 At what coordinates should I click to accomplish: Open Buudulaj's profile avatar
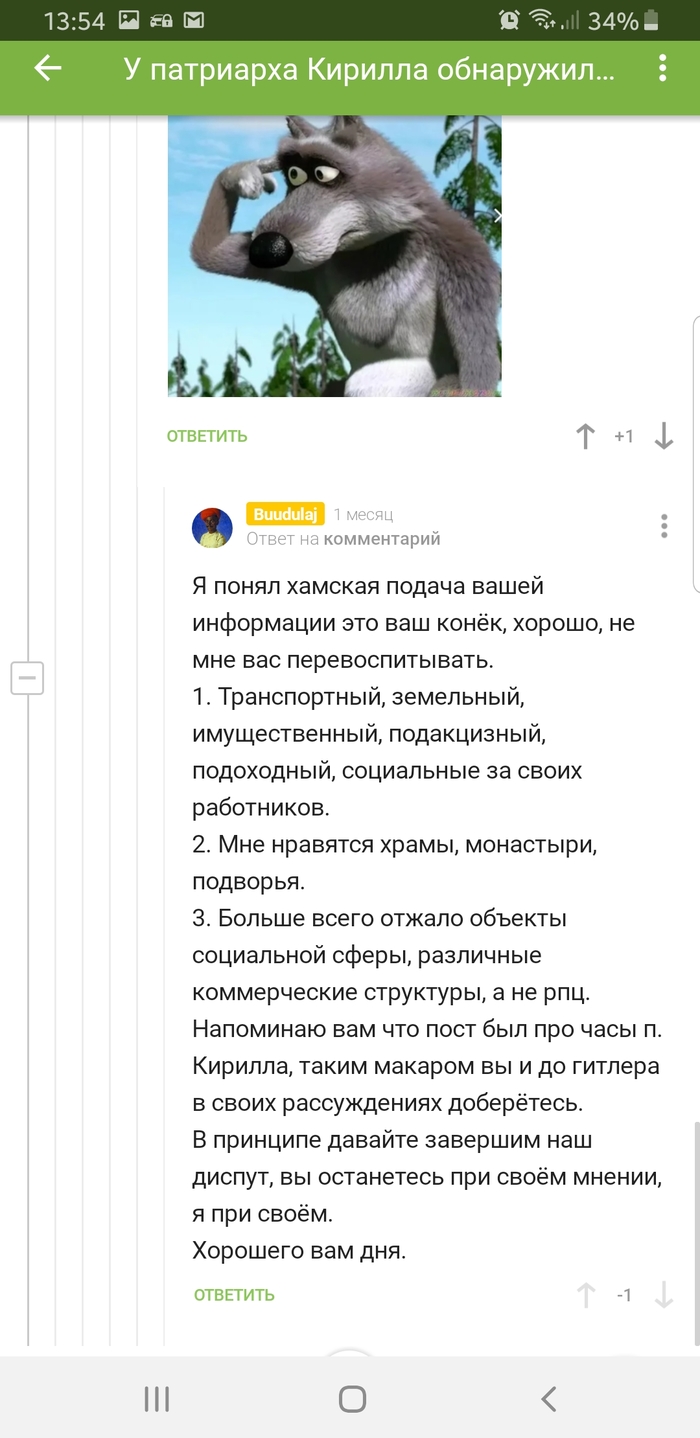click(x=212, y=527)
